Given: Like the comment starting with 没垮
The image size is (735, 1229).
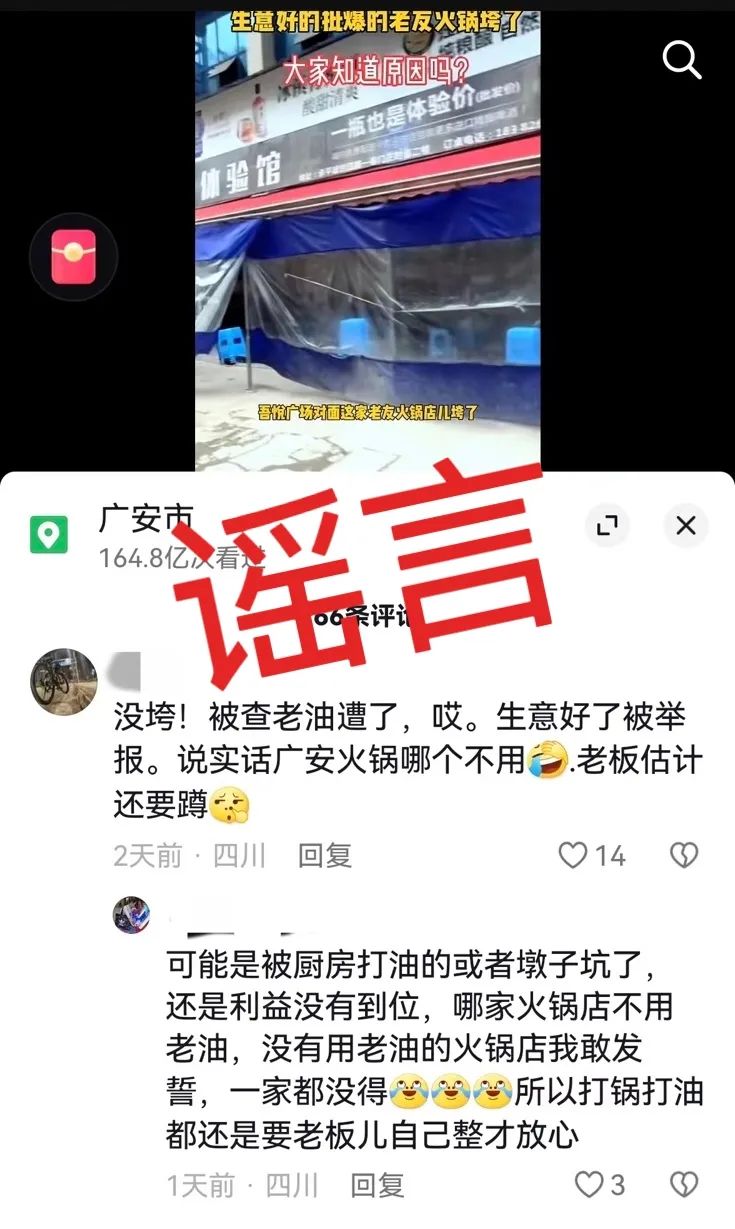Looking at the screenshot, I should tap(574, 855).
